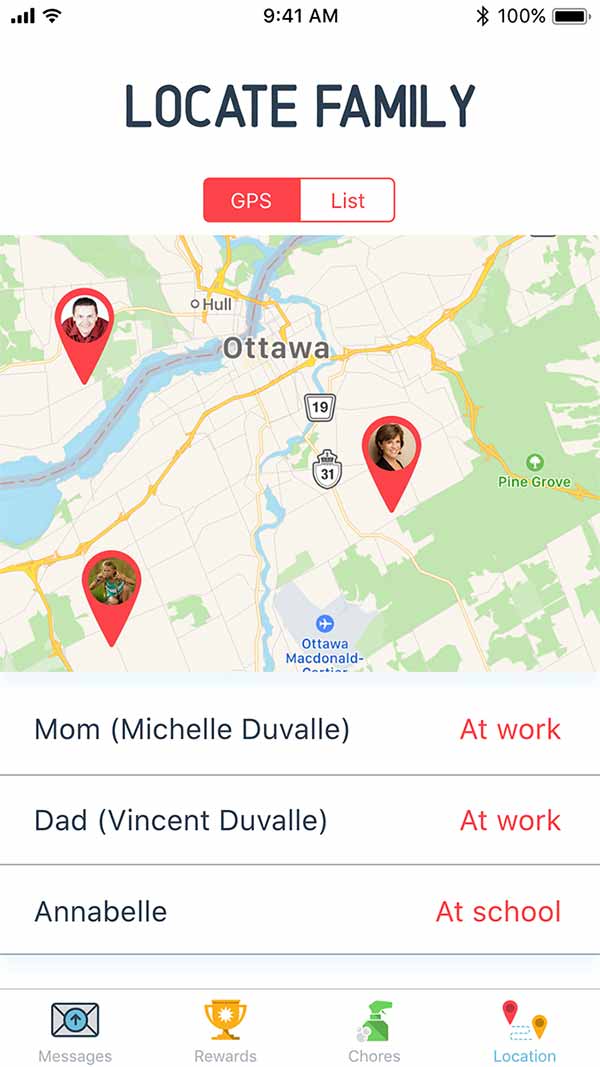Open Annabelle's location row
Screen dimensions: 600x1067
[x=300, y=910]
